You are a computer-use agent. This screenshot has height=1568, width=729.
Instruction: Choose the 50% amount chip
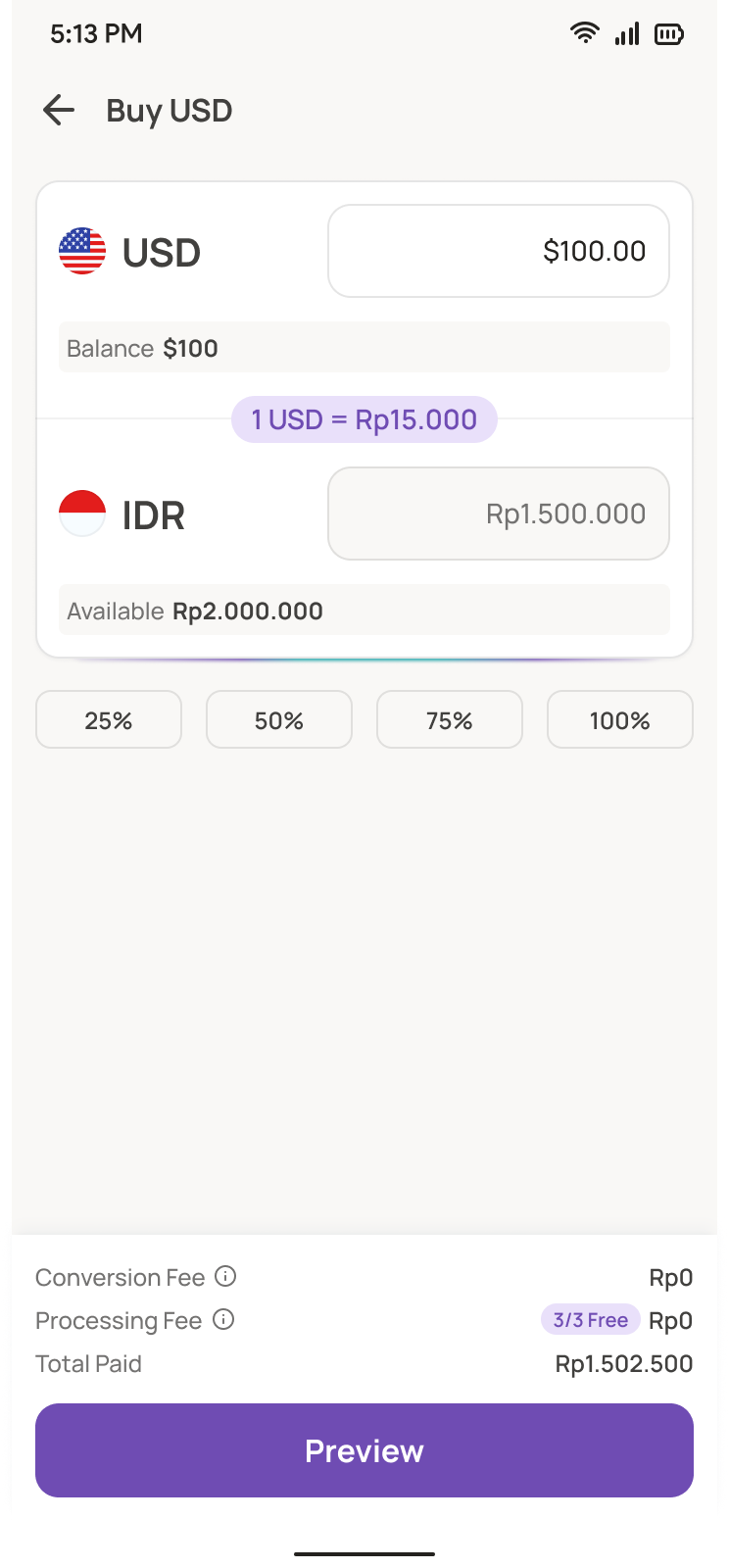[x=279, y=720]
